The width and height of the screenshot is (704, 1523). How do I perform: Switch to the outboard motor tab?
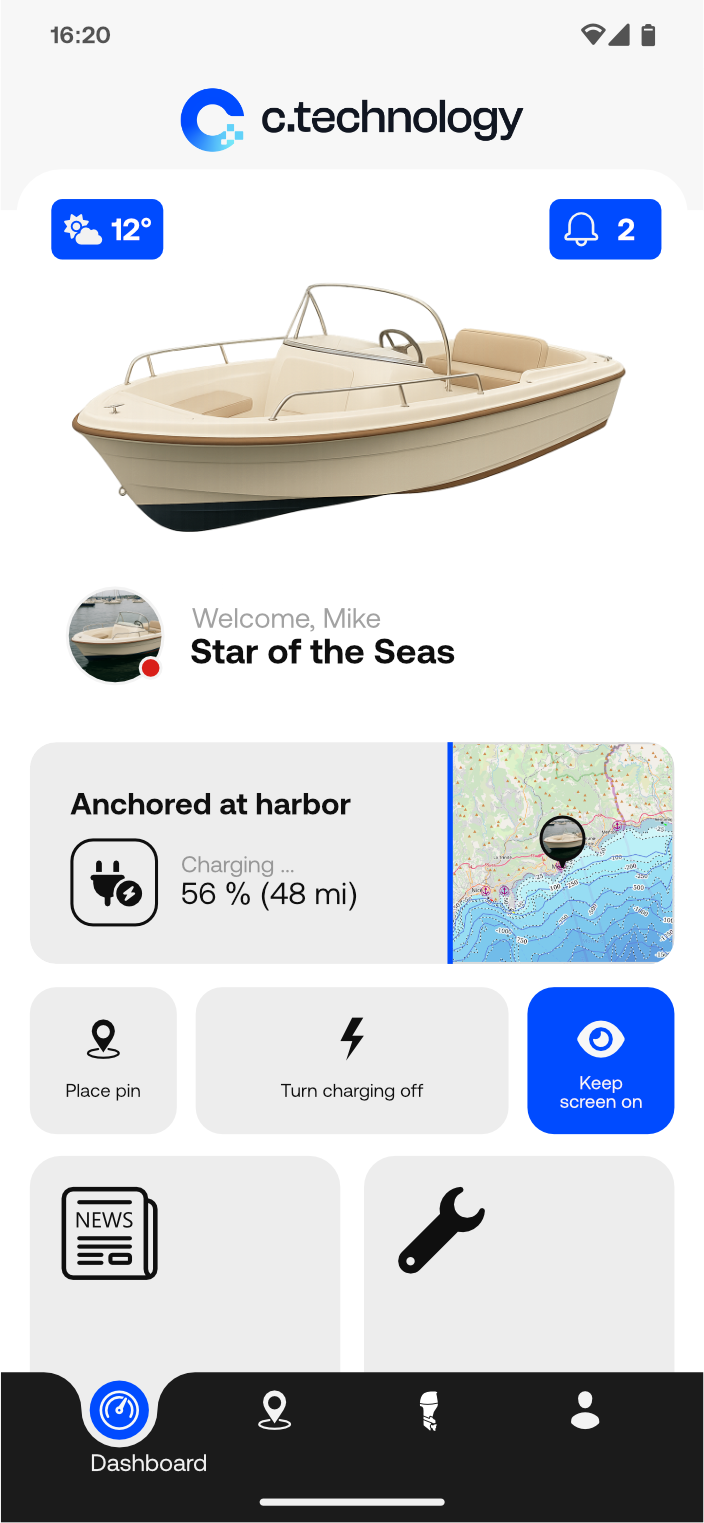click(x=429, y=1410)
